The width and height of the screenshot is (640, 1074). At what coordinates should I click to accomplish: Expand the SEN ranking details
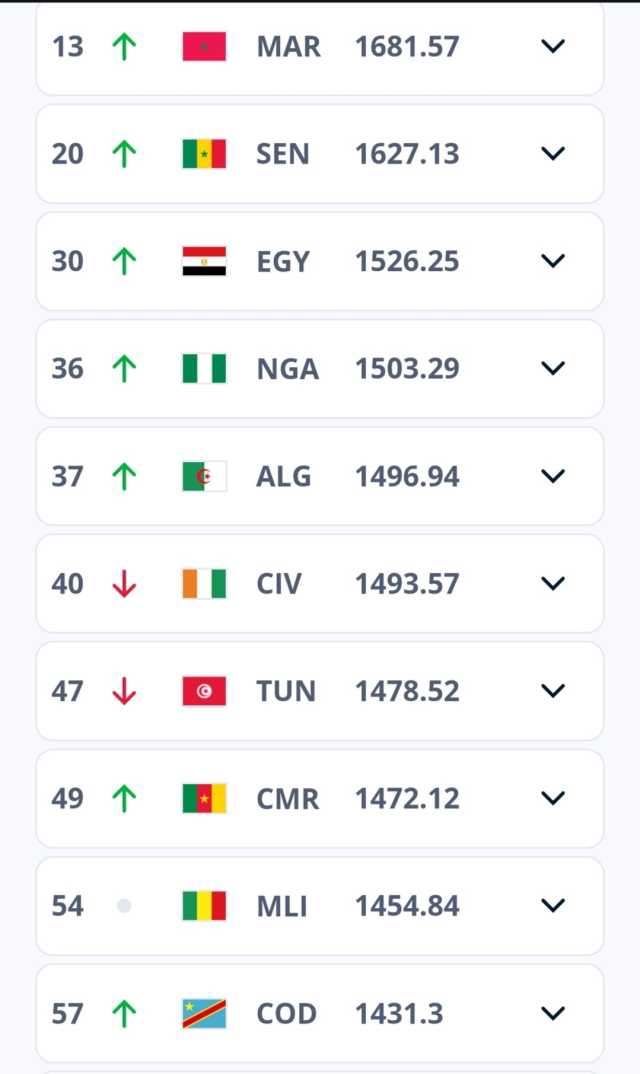click(x=552, y=153)
